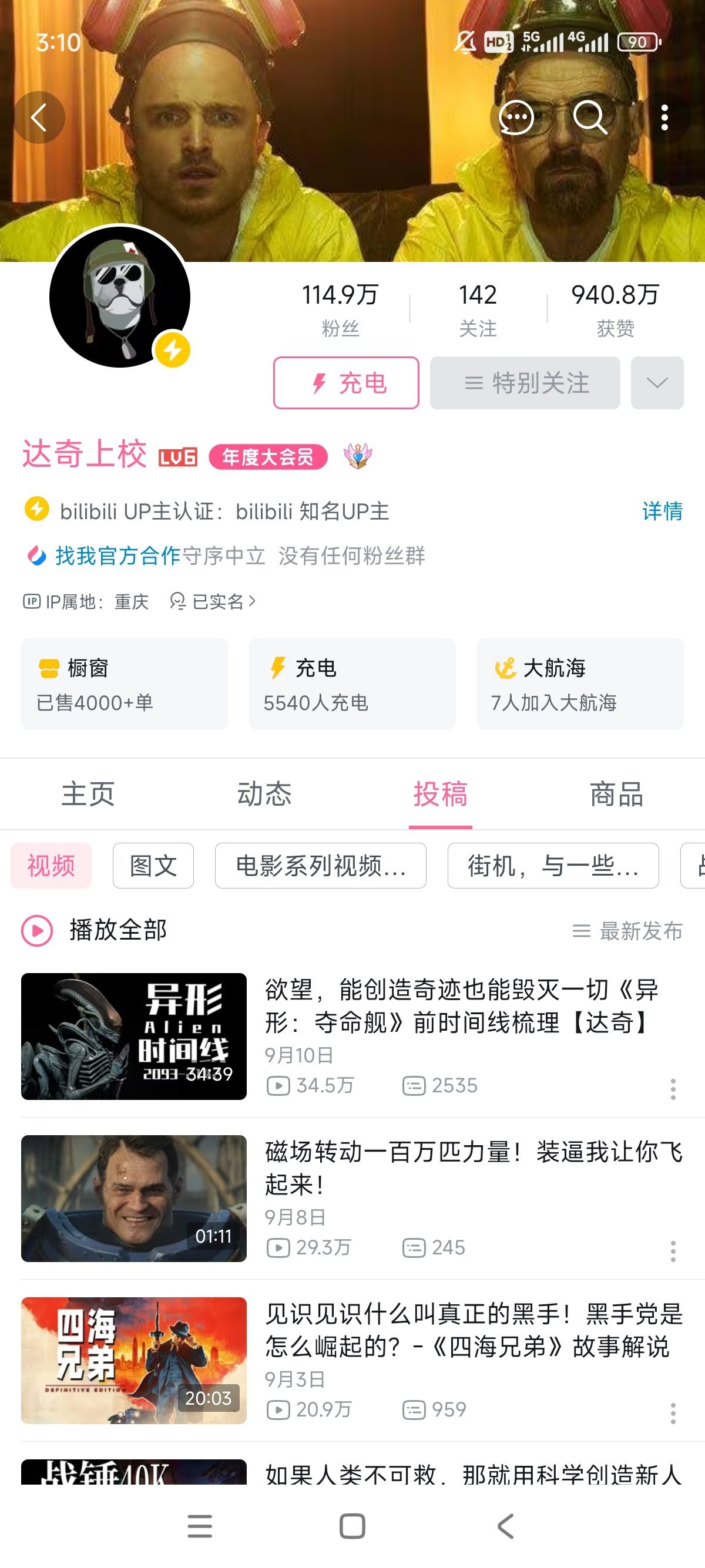This screenshot has width=705, height=1568.
Task: Open more options for the 磁场转动 video
Action: (673, 1251)
